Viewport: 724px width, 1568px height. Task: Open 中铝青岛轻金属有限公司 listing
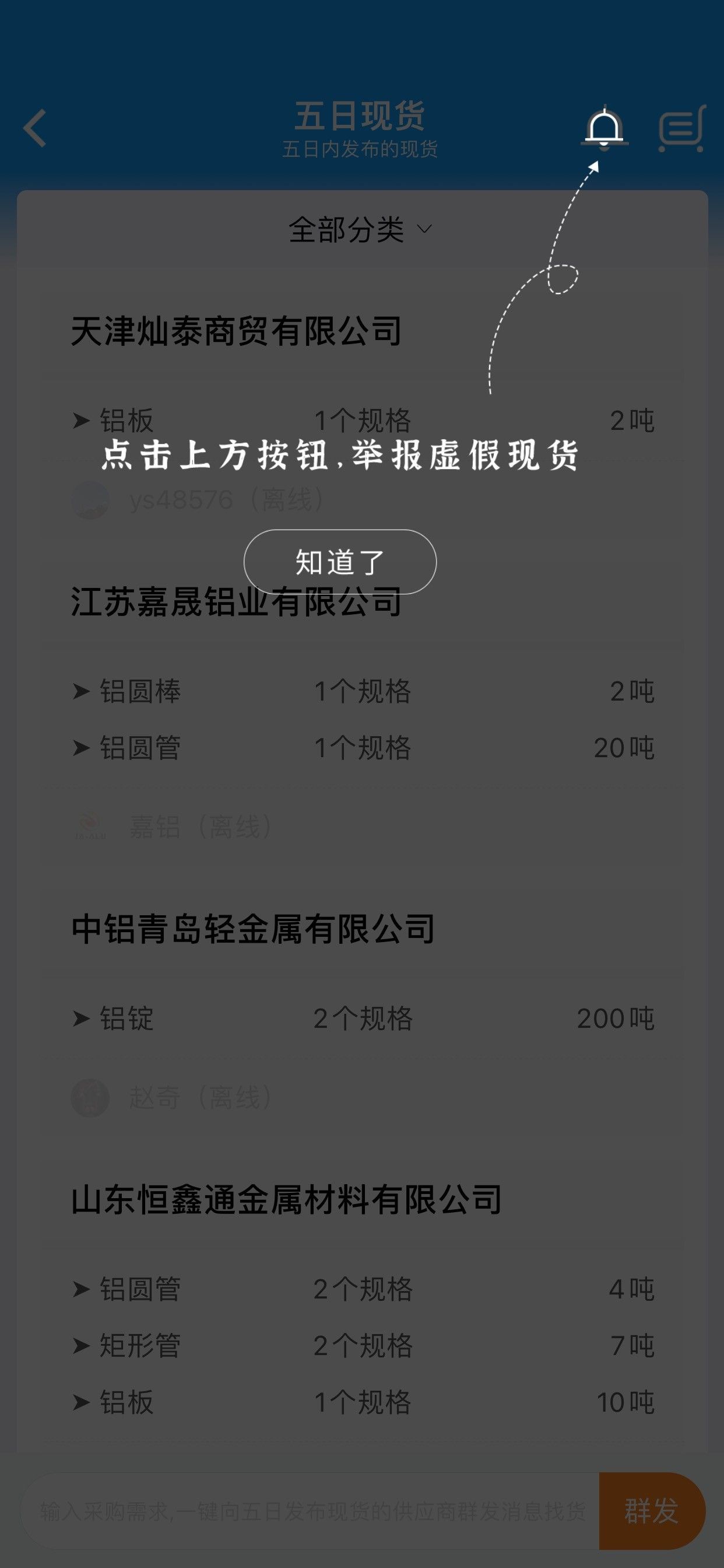pos(253,929)
